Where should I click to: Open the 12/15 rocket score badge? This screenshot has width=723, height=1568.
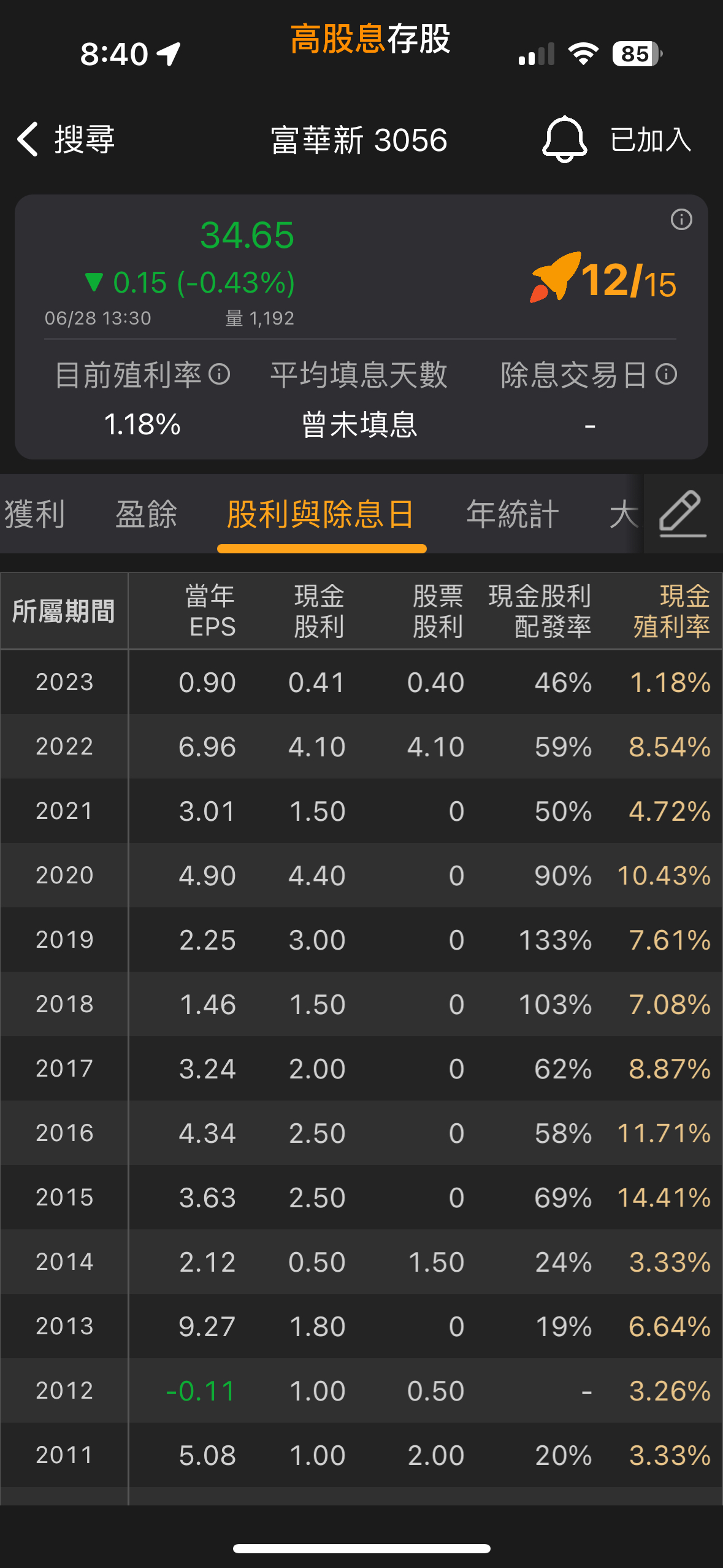tap(603, 279)
